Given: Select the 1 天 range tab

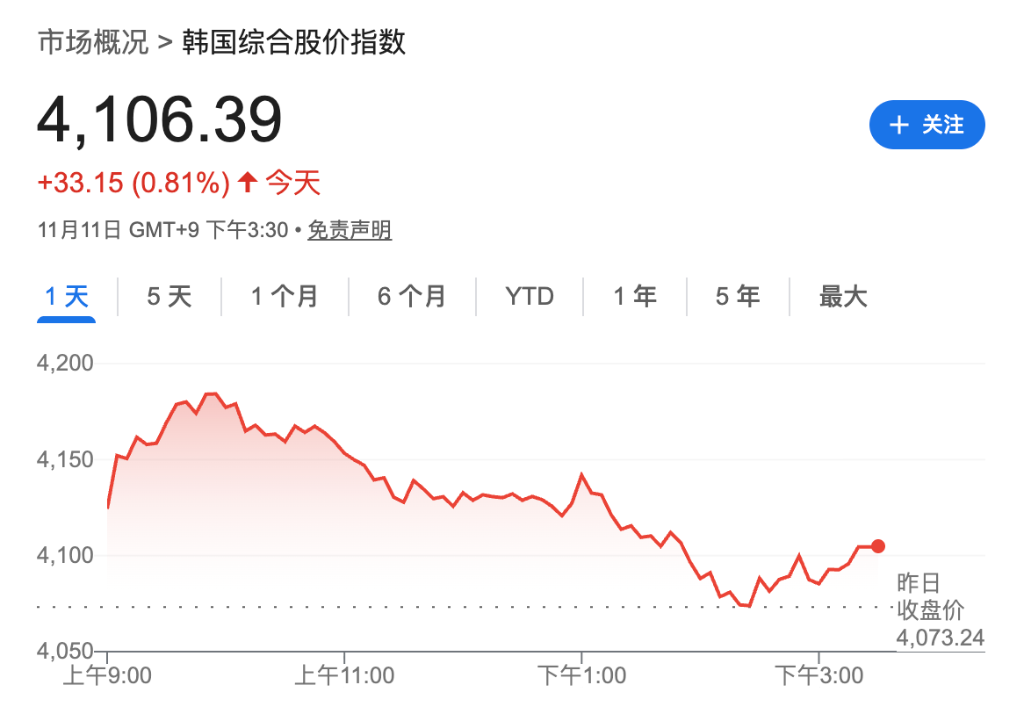Looking at the screenshot, I should point(67,297).
